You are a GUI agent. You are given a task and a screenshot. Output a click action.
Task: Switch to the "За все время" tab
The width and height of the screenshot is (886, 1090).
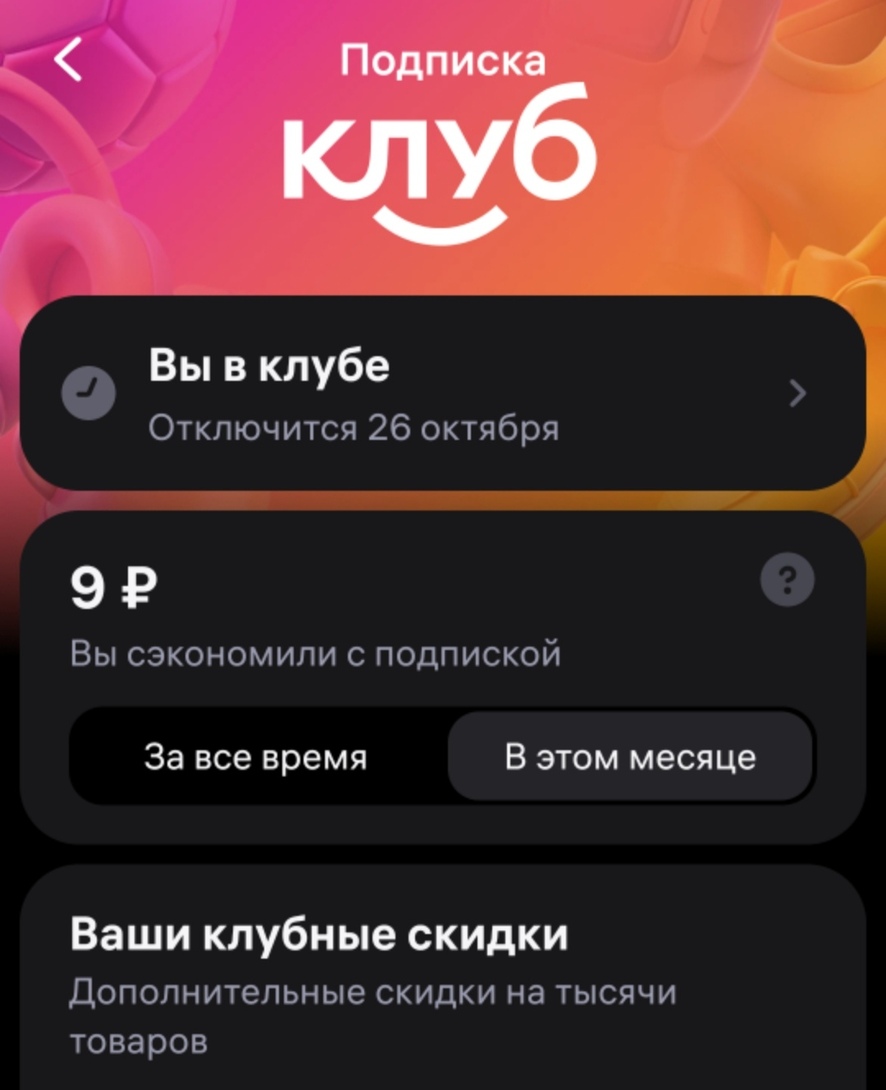click(x=256, y=756)
